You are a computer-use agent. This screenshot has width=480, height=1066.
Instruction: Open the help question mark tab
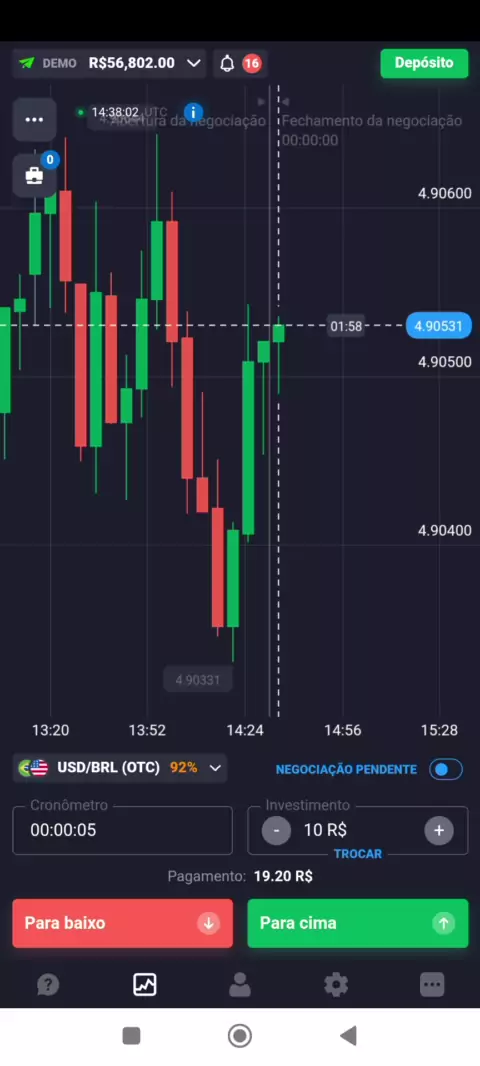48,984
